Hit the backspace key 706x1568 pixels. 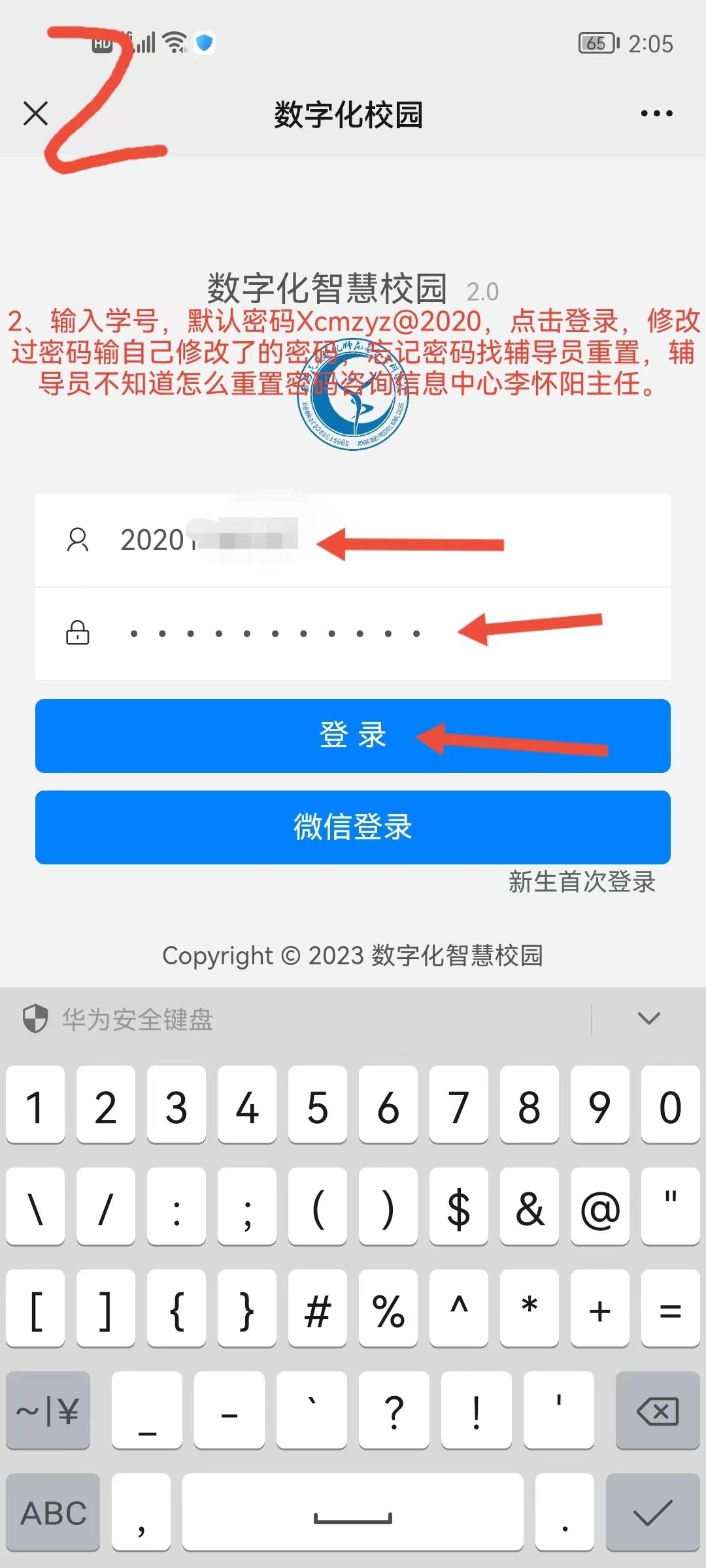657,1411
